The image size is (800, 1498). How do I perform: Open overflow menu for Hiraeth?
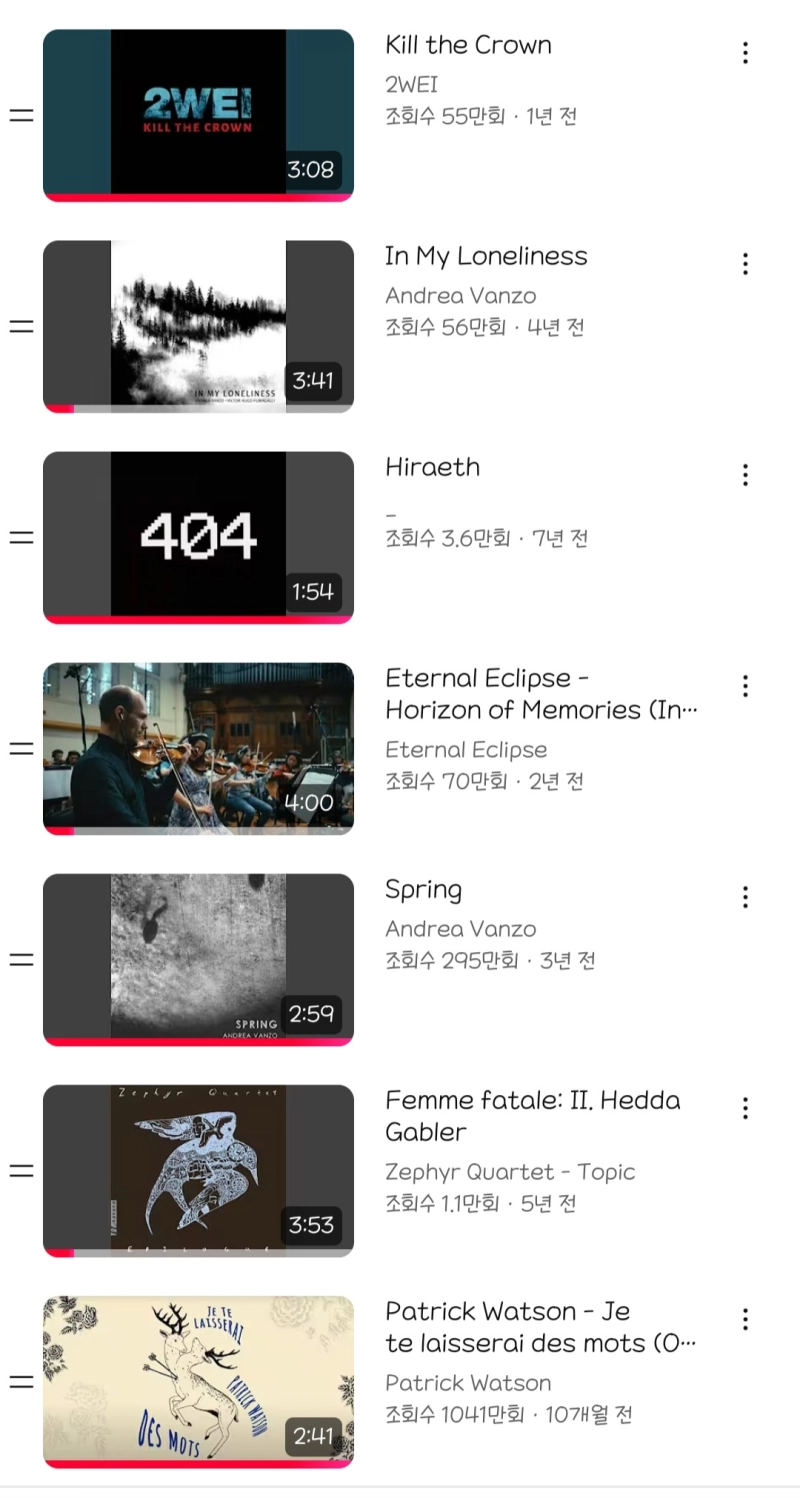click(x=745, y=475)
